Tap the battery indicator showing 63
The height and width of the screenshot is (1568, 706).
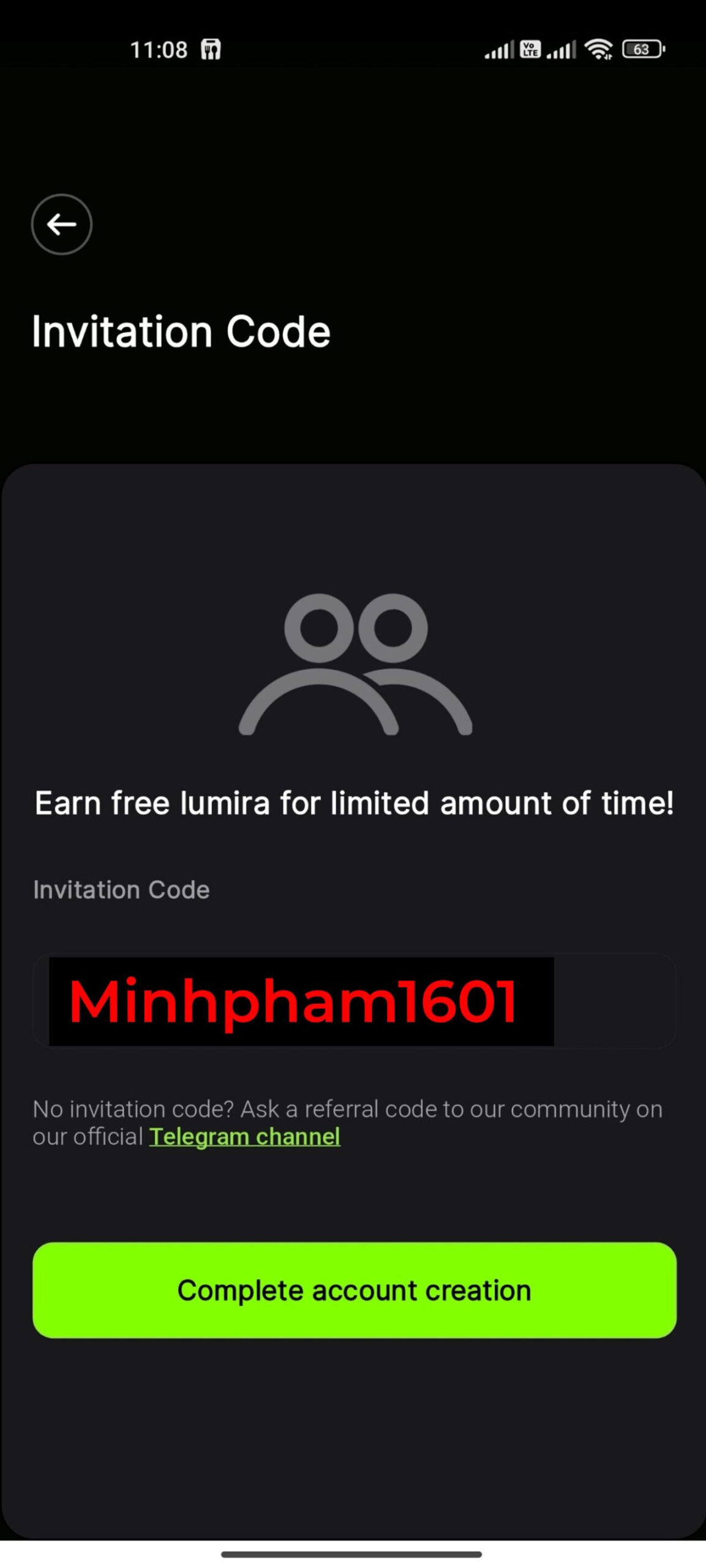644,49
